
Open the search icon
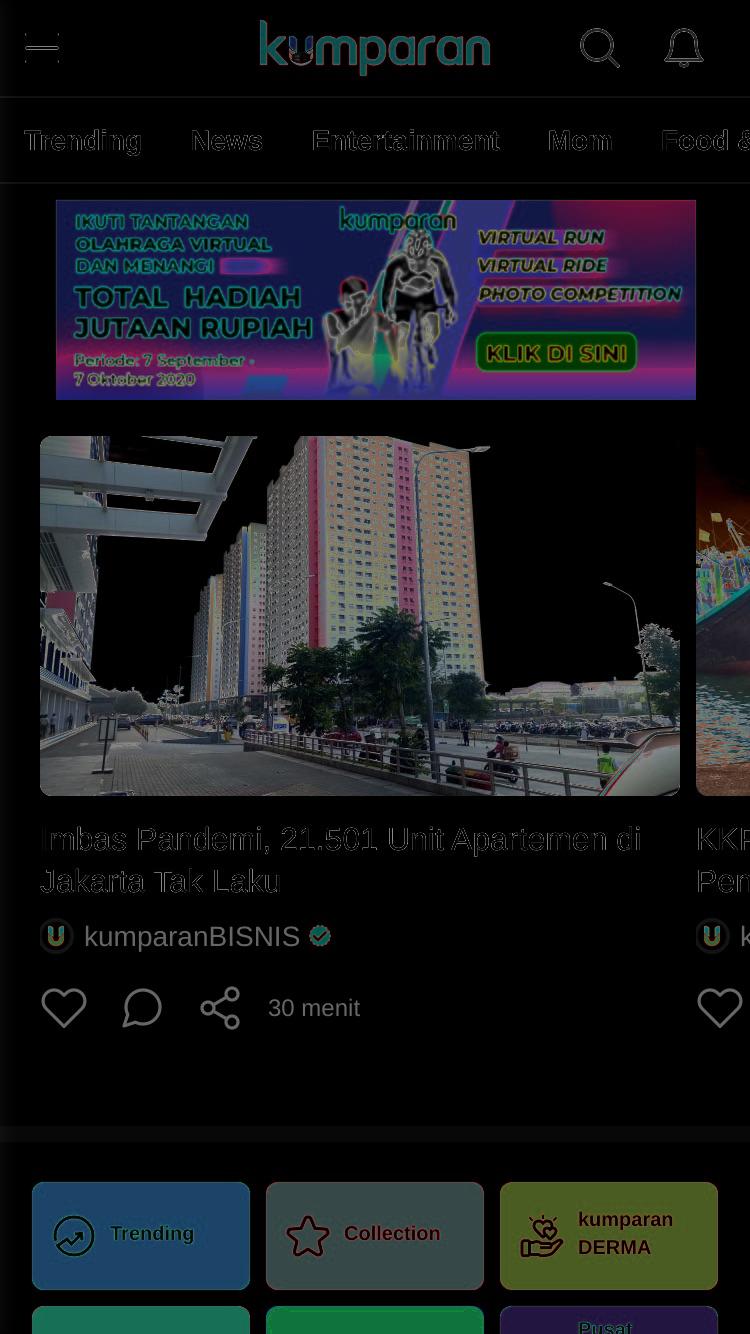599,48
